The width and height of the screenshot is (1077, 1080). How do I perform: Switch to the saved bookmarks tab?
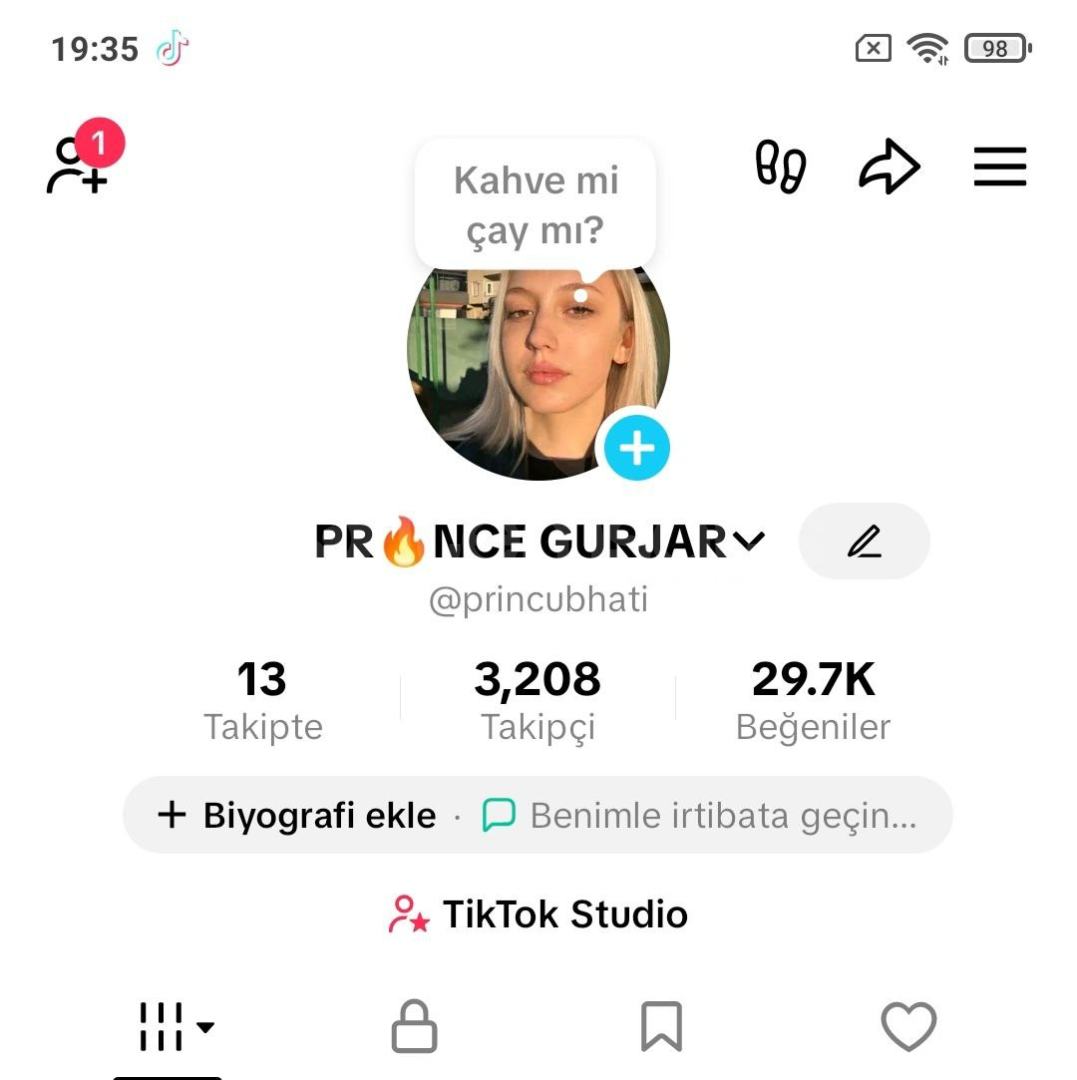click(x=661, y=1027)
